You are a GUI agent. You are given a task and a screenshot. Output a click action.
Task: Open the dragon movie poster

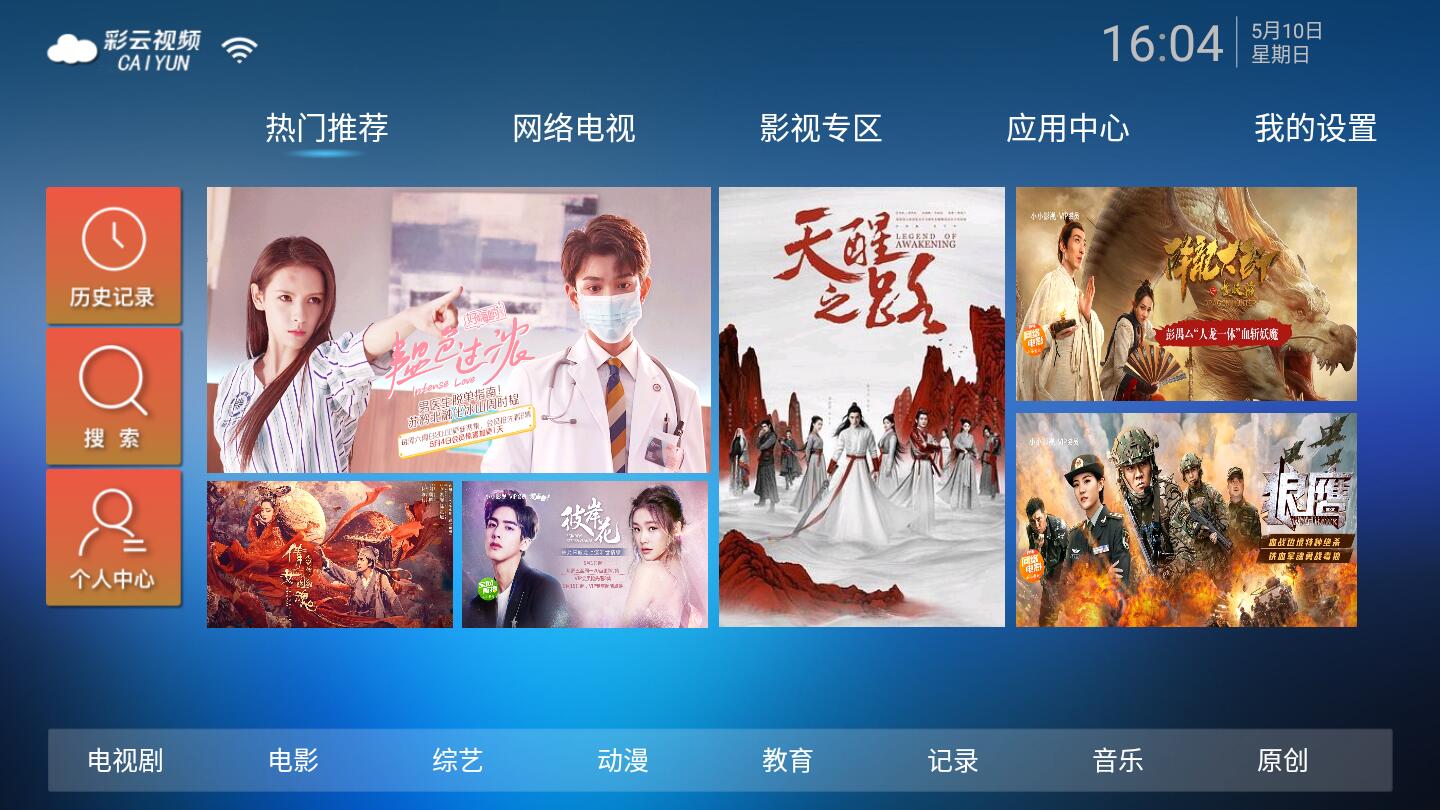tap(1186, 293)
